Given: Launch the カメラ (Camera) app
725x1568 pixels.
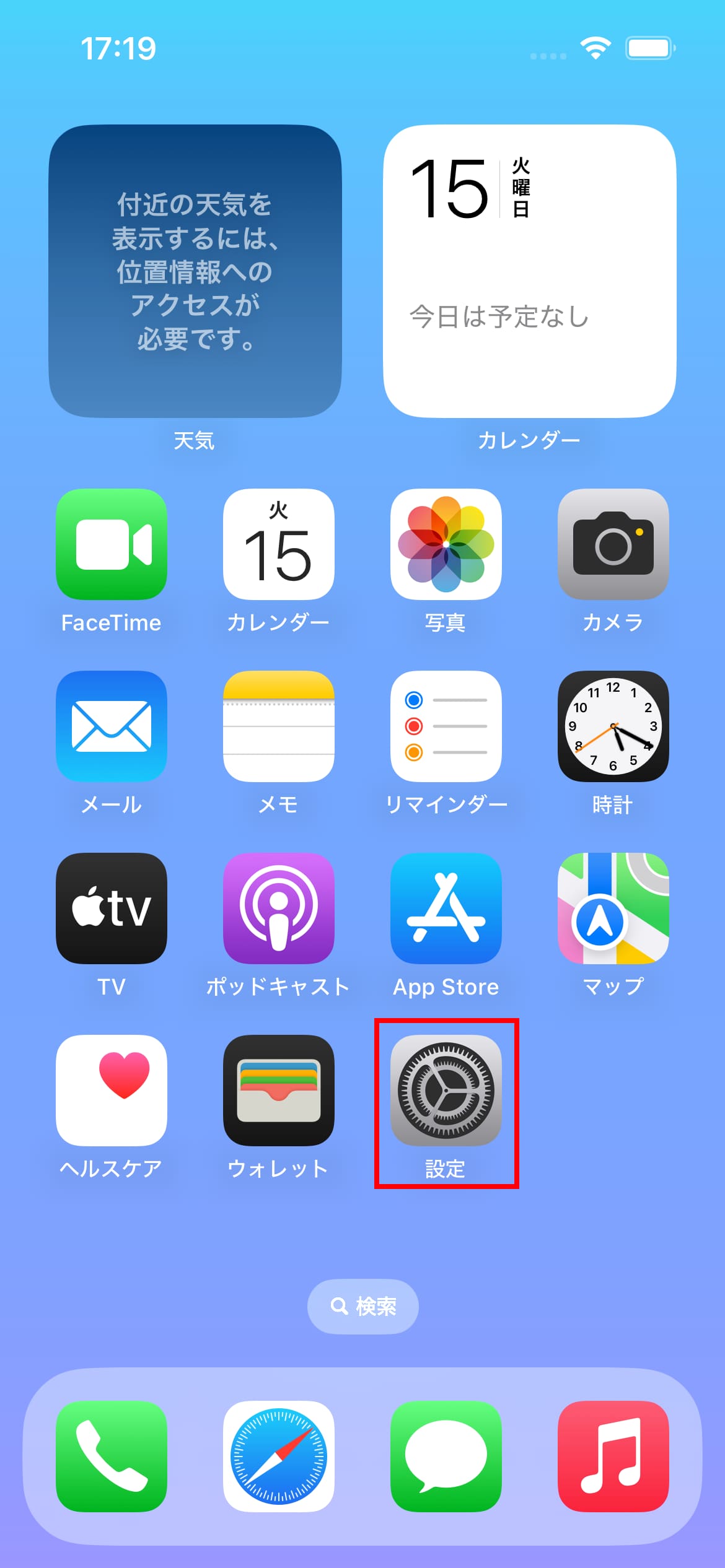Looking at the screenshot, I should point(613,544).
